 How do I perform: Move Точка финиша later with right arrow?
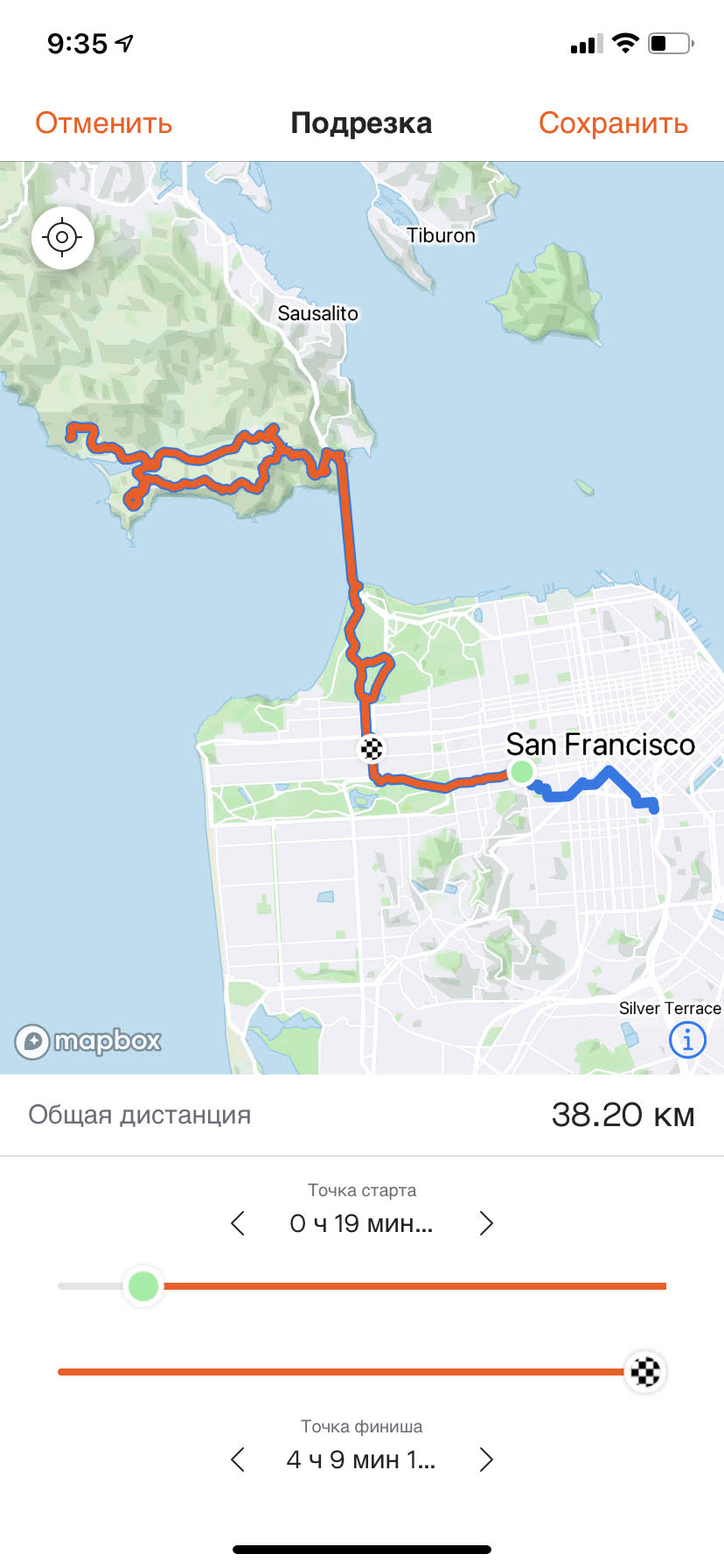486,1459
